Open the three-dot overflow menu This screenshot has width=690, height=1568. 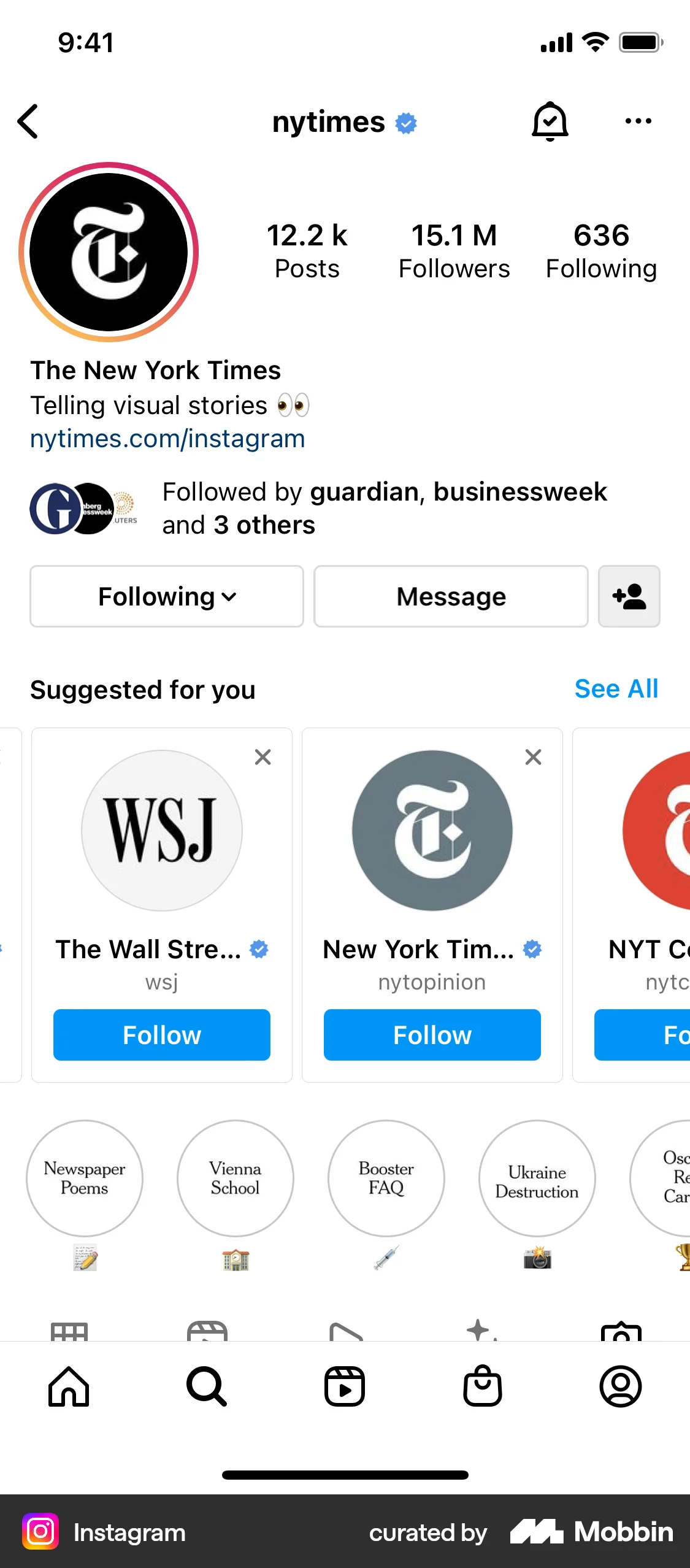638,121
